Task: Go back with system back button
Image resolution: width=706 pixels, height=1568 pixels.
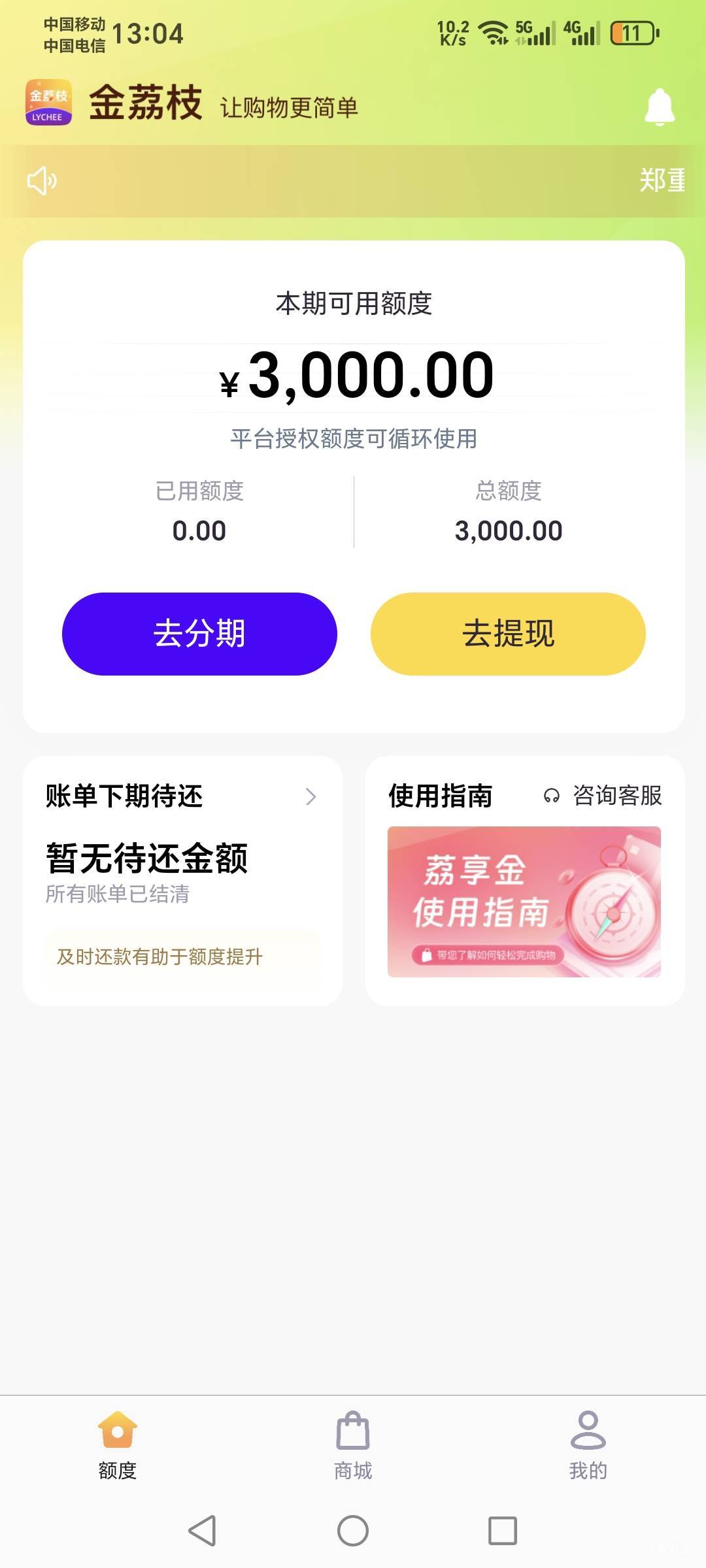Action: click(x=202, y=1531)
